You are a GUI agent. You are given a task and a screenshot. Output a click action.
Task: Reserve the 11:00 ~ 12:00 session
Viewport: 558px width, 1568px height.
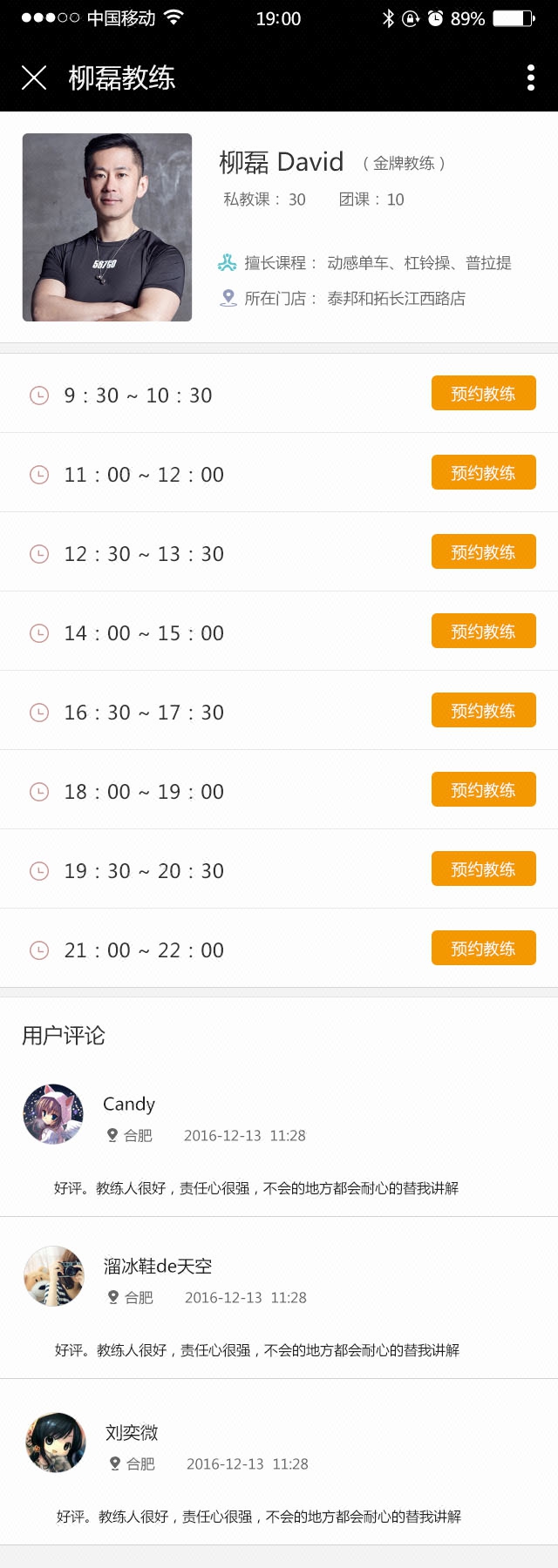point(483,473)
